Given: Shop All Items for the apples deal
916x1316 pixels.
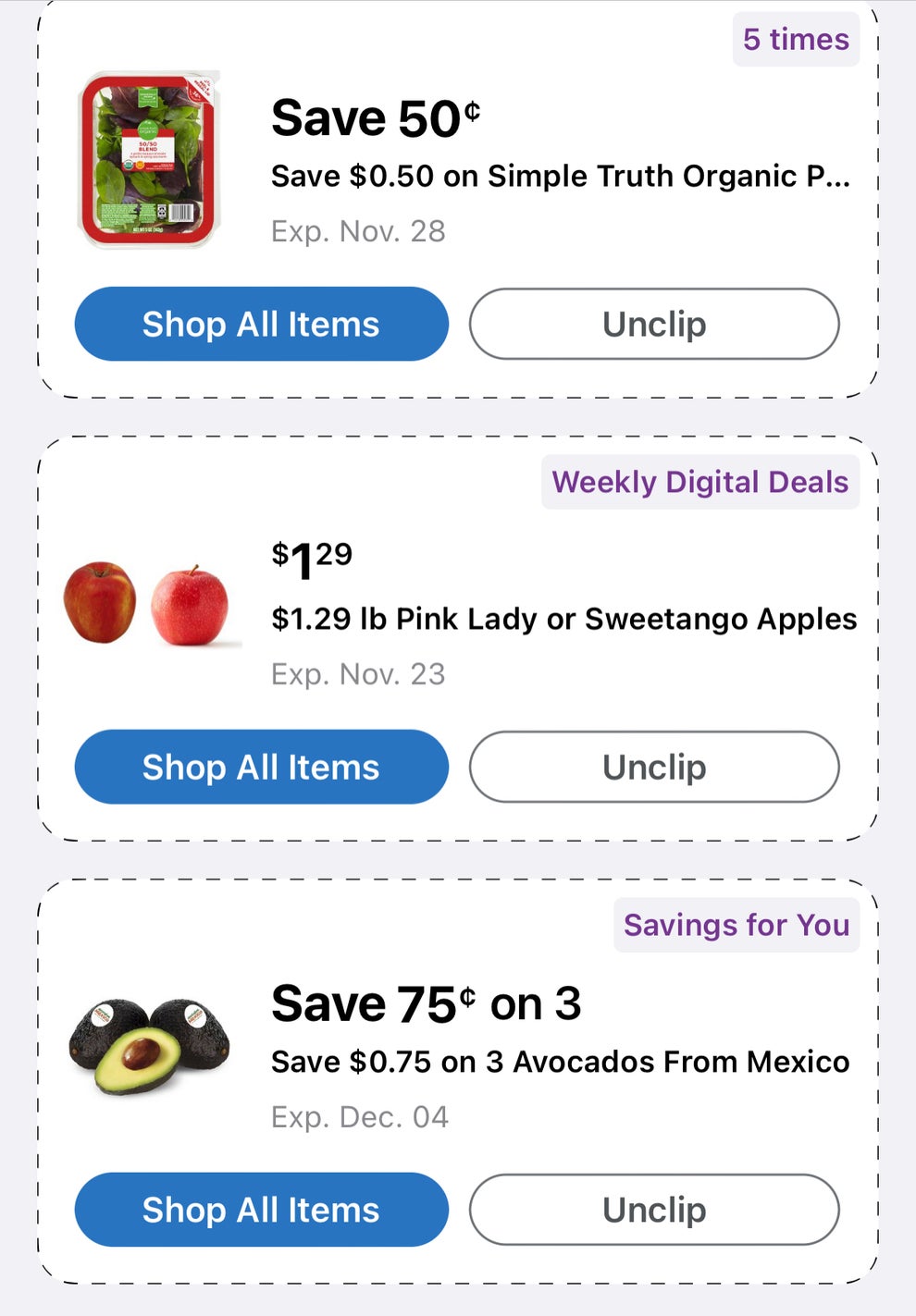Looking at the screenshot, I should pos(261,766).
